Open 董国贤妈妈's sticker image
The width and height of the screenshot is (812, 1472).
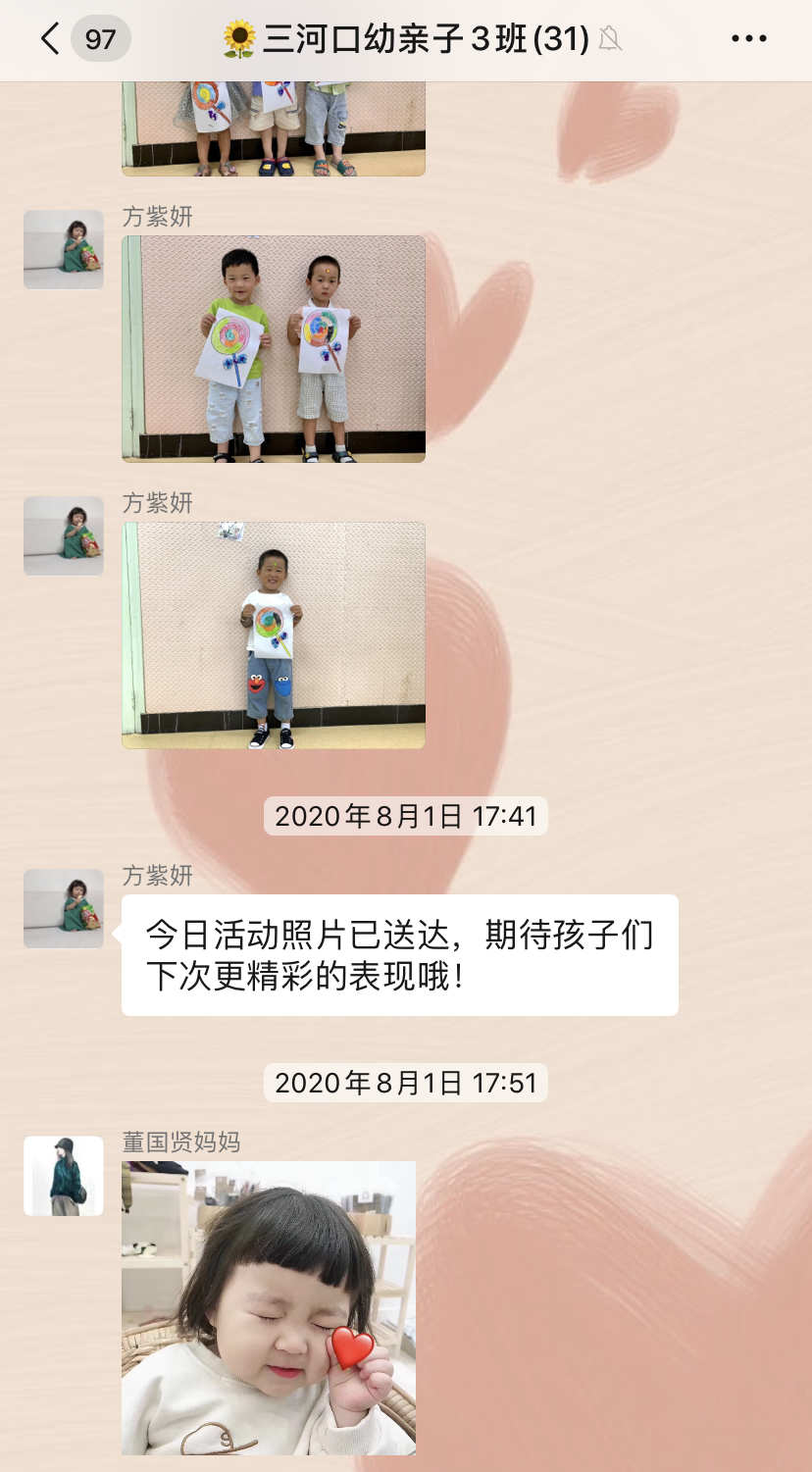[269, 1306]
